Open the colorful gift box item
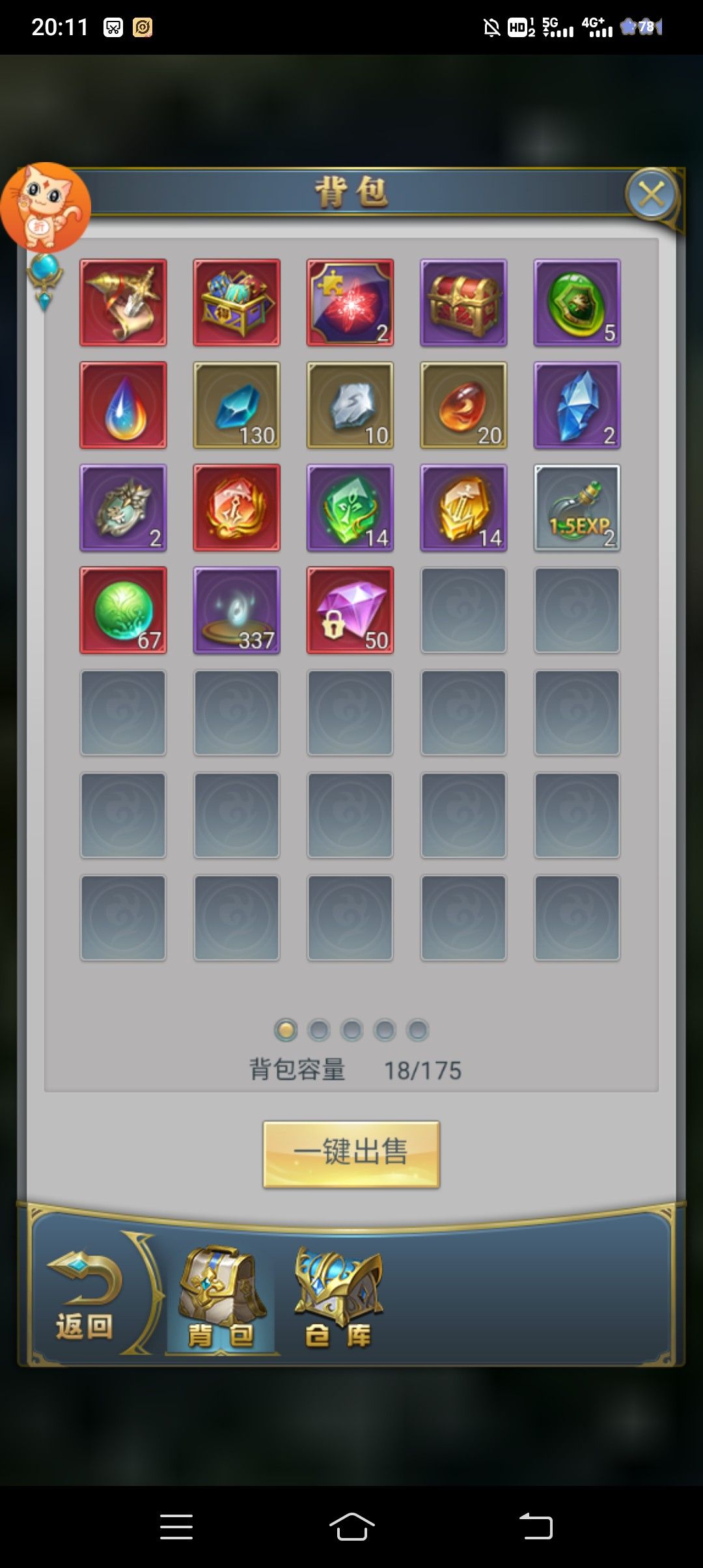 pyautogui.click(x=236, y=303)
